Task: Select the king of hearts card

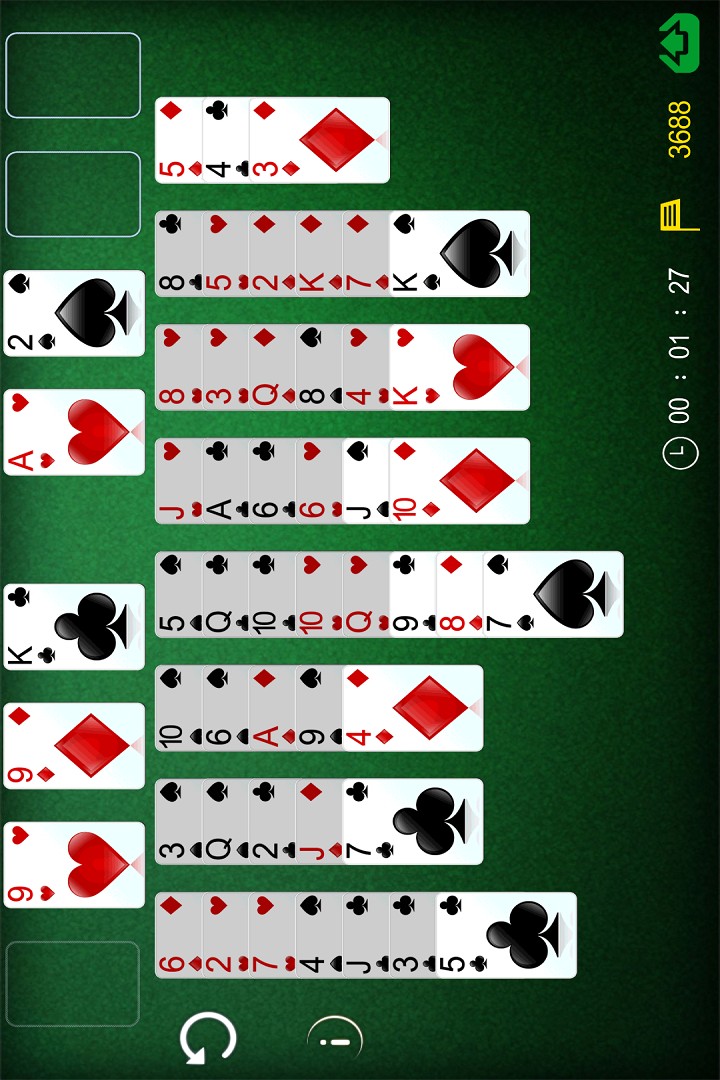Action: pos(460,367)
